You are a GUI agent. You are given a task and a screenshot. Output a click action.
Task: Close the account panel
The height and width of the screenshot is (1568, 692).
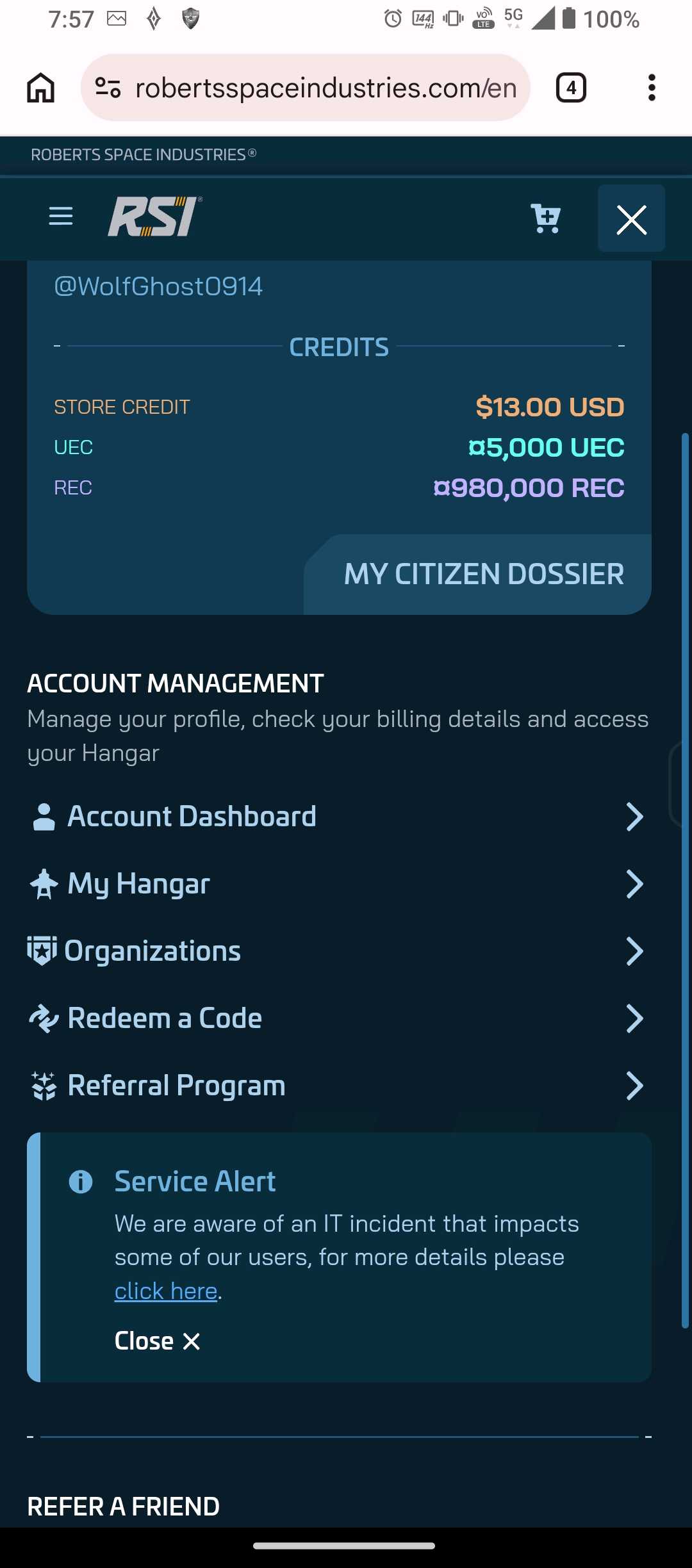(x=631, y=219)
